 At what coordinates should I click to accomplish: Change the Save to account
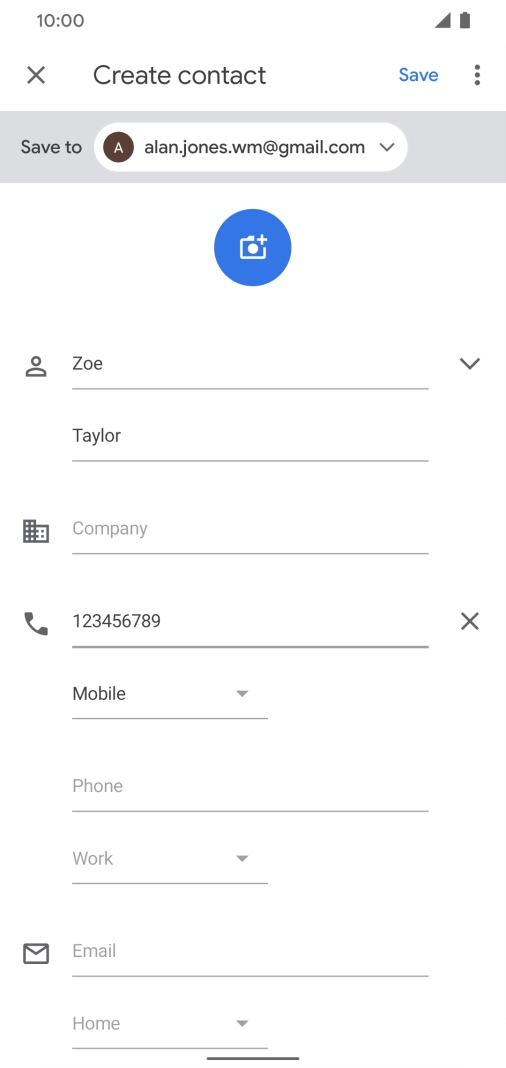(x=251, y=147)
